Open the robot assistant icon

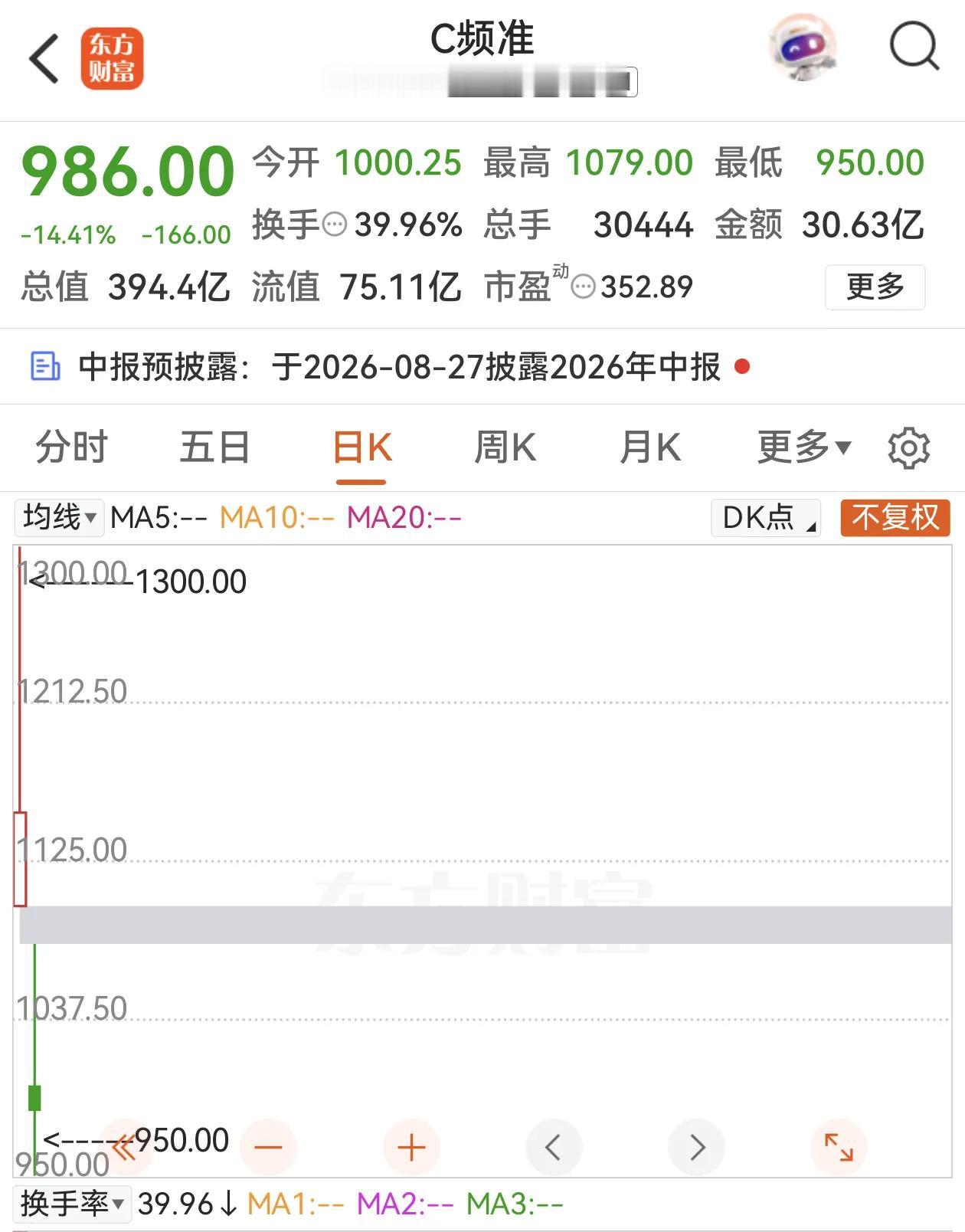click(x=802, y=48)
